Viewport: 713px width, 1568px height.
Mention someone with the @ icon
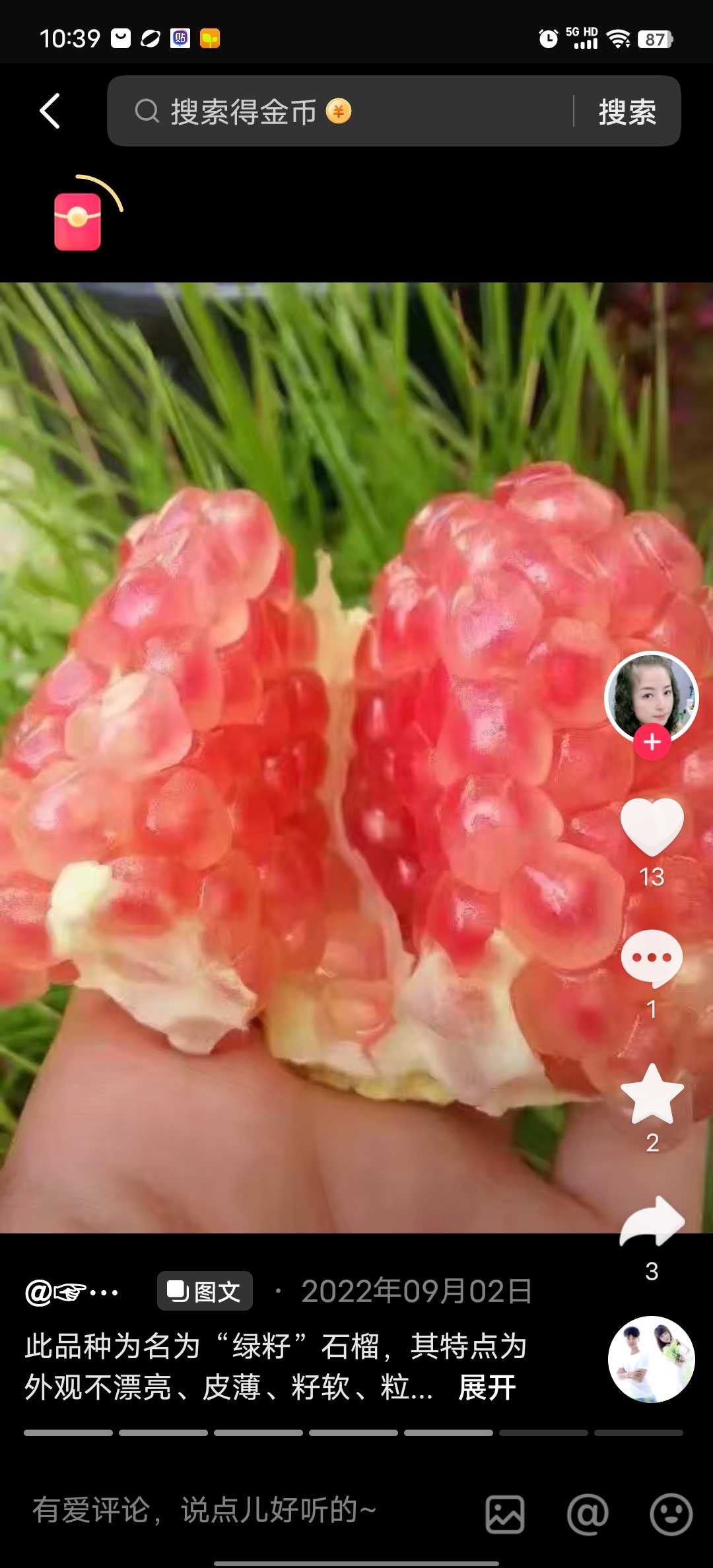588,1515
